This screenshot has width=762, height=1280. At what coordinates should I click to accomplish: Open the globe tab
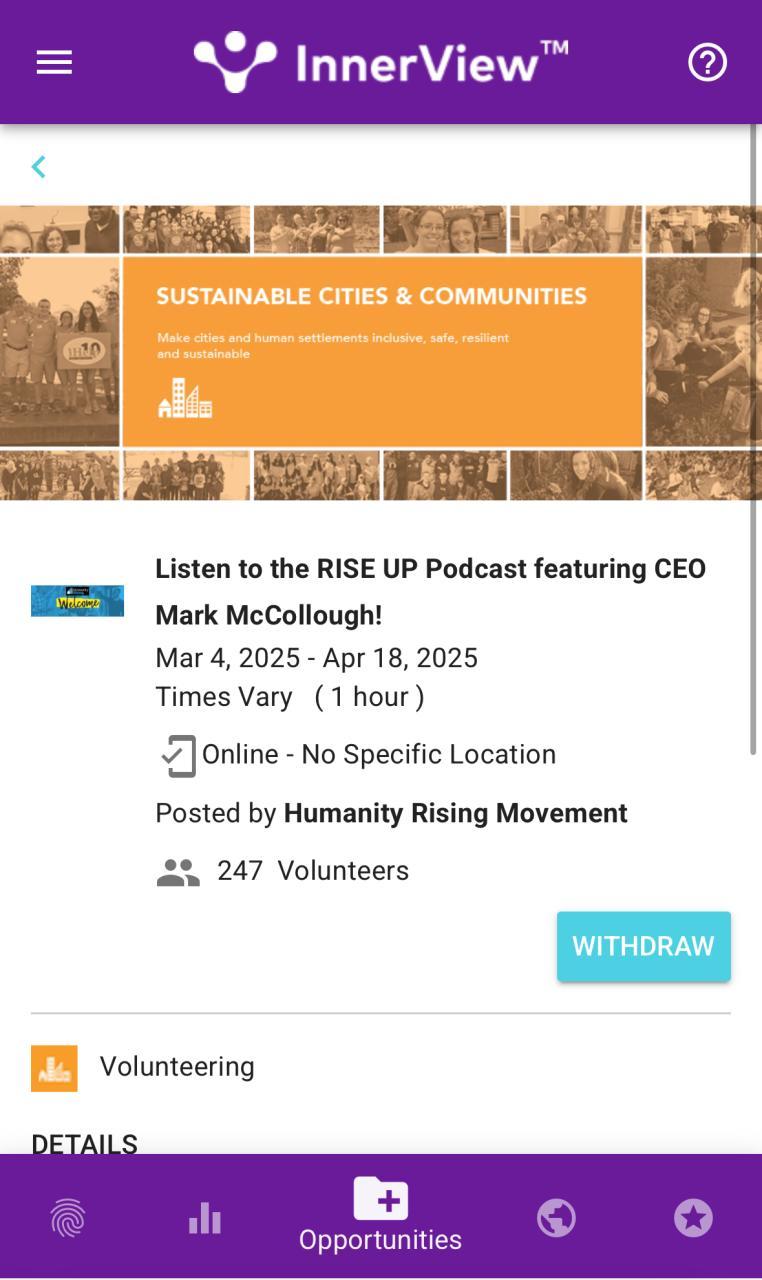[x=556, y=1218]
